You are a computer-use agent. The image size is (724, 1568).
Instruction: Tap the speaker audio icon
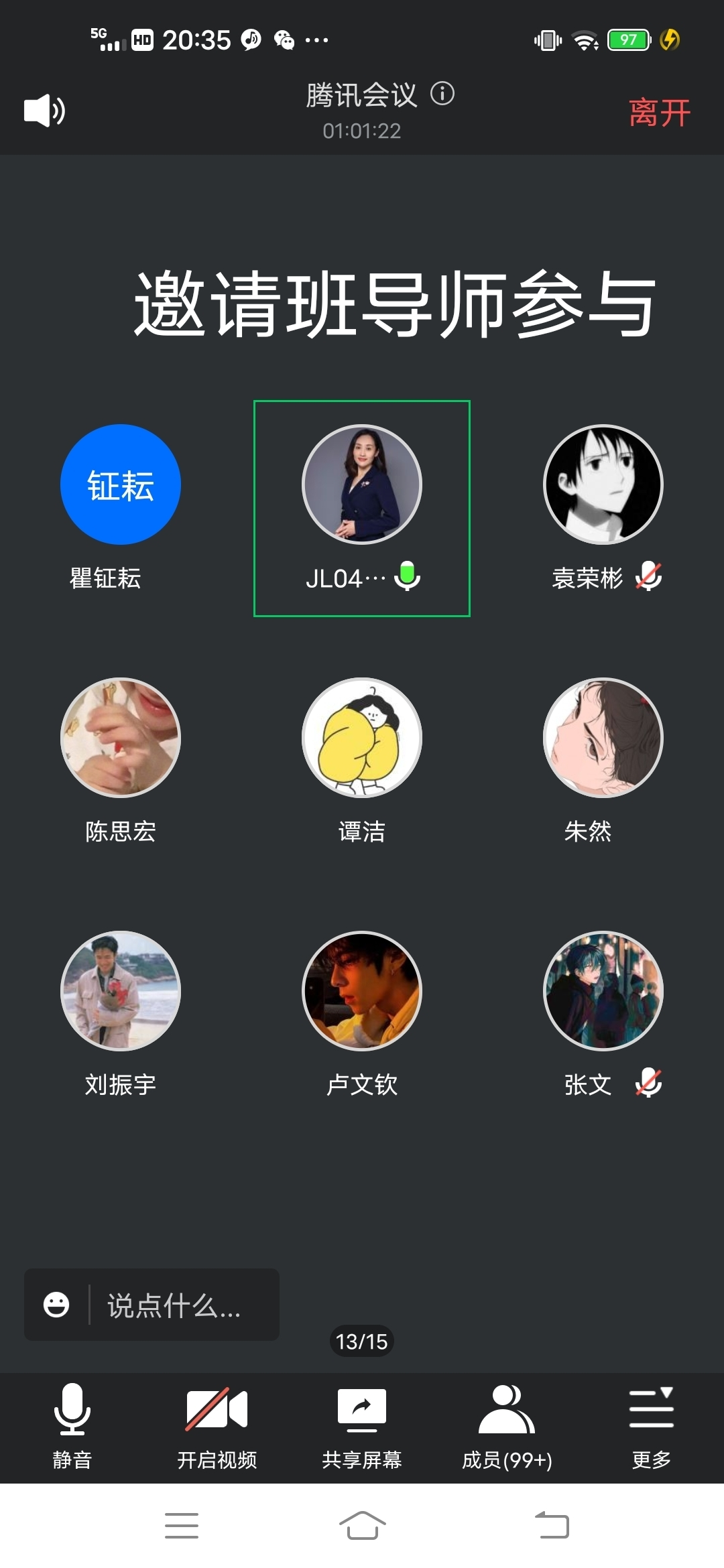44,111
